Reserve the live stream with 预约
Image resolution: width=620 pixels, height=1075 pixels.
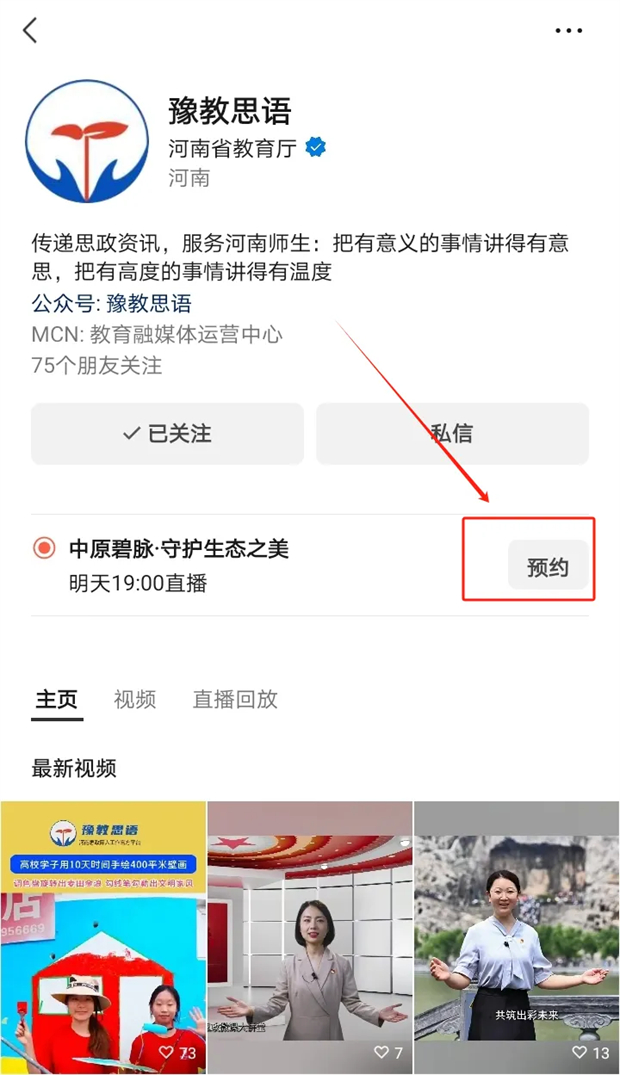pyautogui.click(x=547, y=567)
